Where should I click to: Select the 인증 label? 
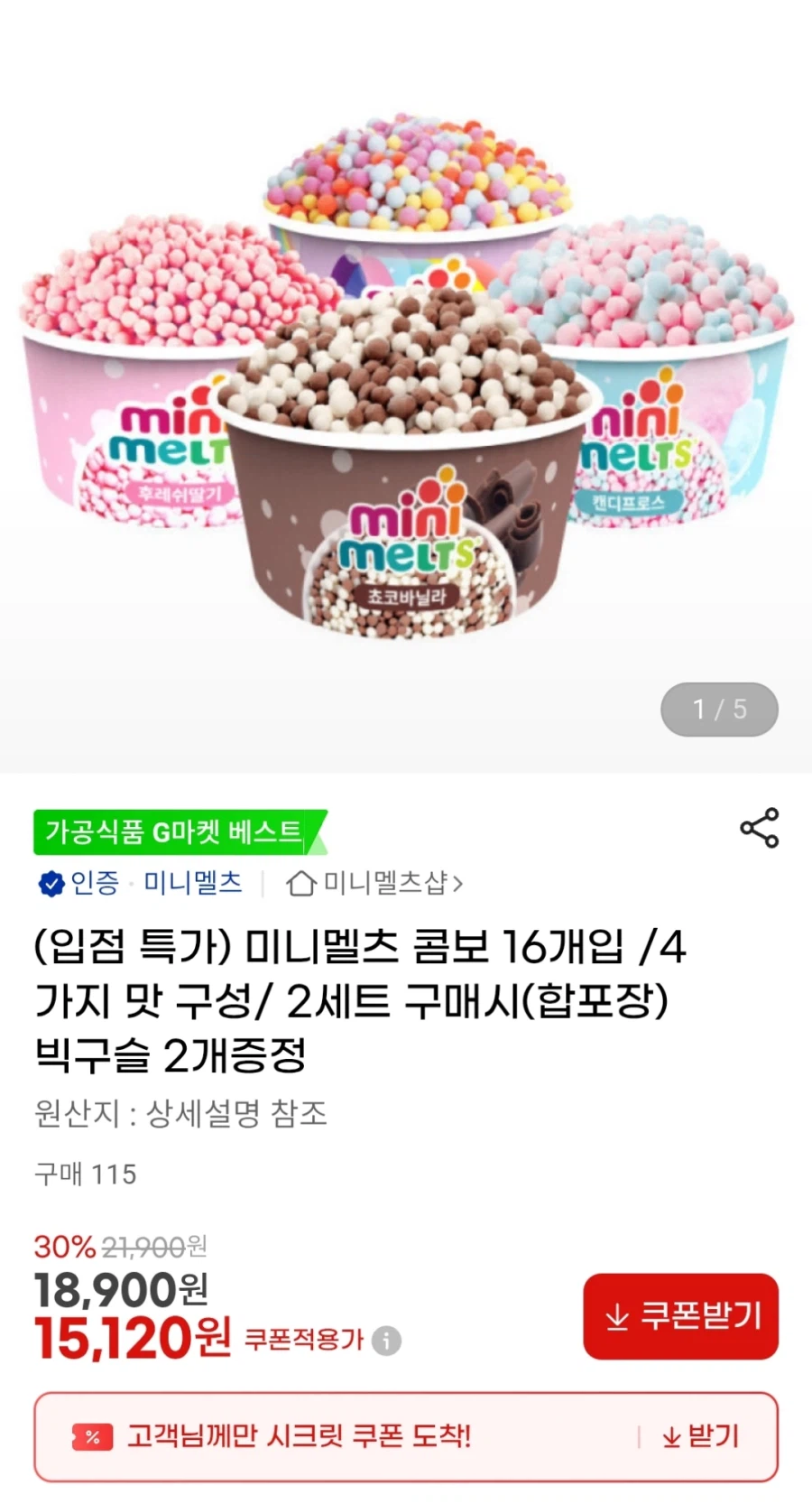pyautogui.click(x=93, y=885)
